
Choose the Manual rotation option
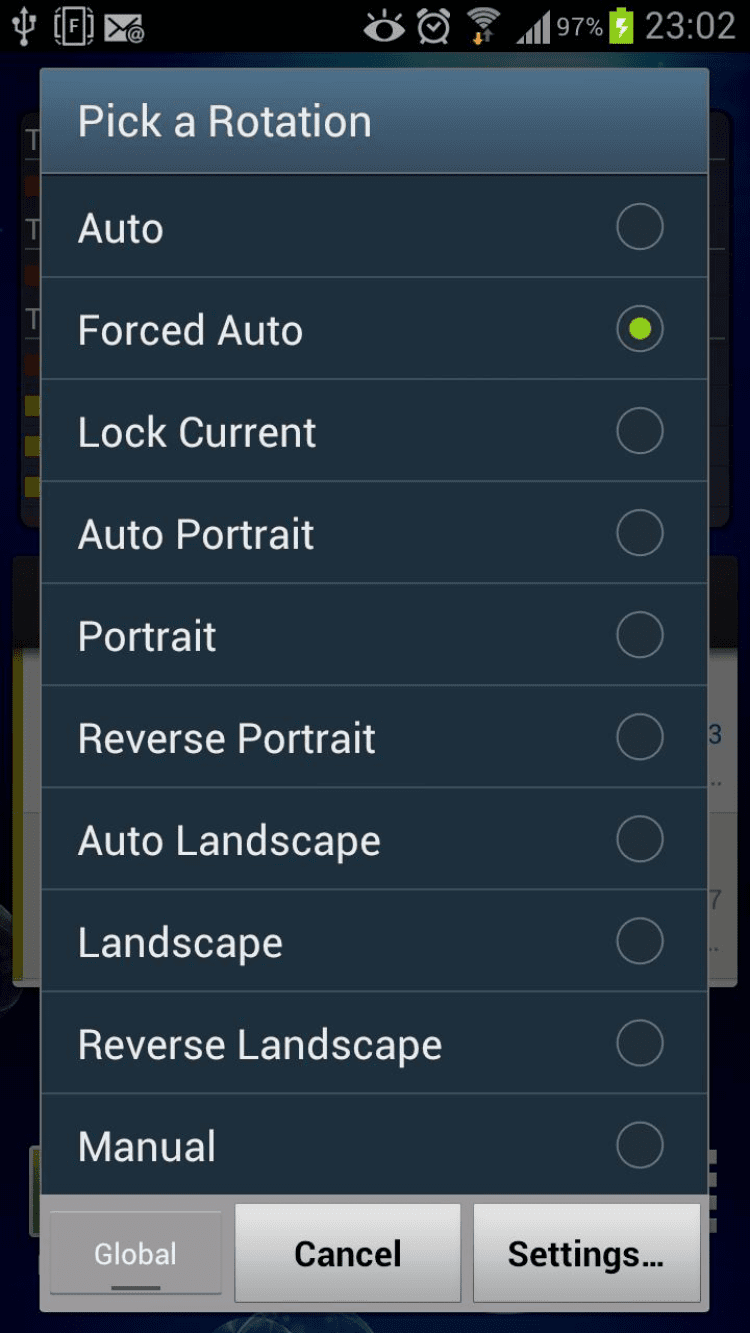pos(374,1145)
